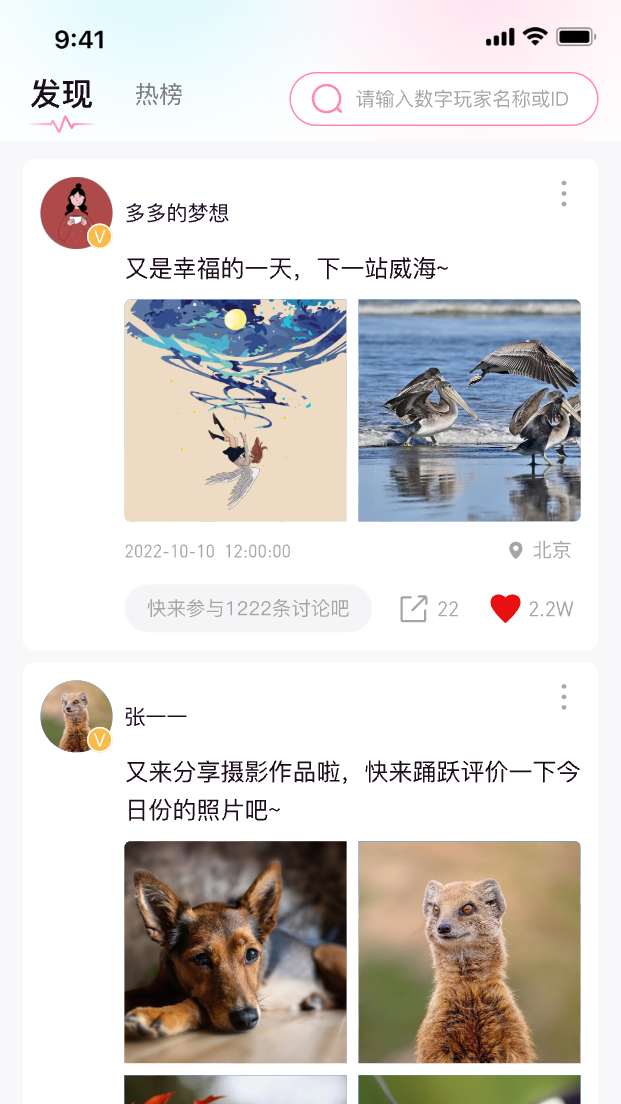The height and width of the screenshot is (1104, 621).
Task: Switch to the 热榜 tab
Action: pyautogui.click(x=159, y=96)
